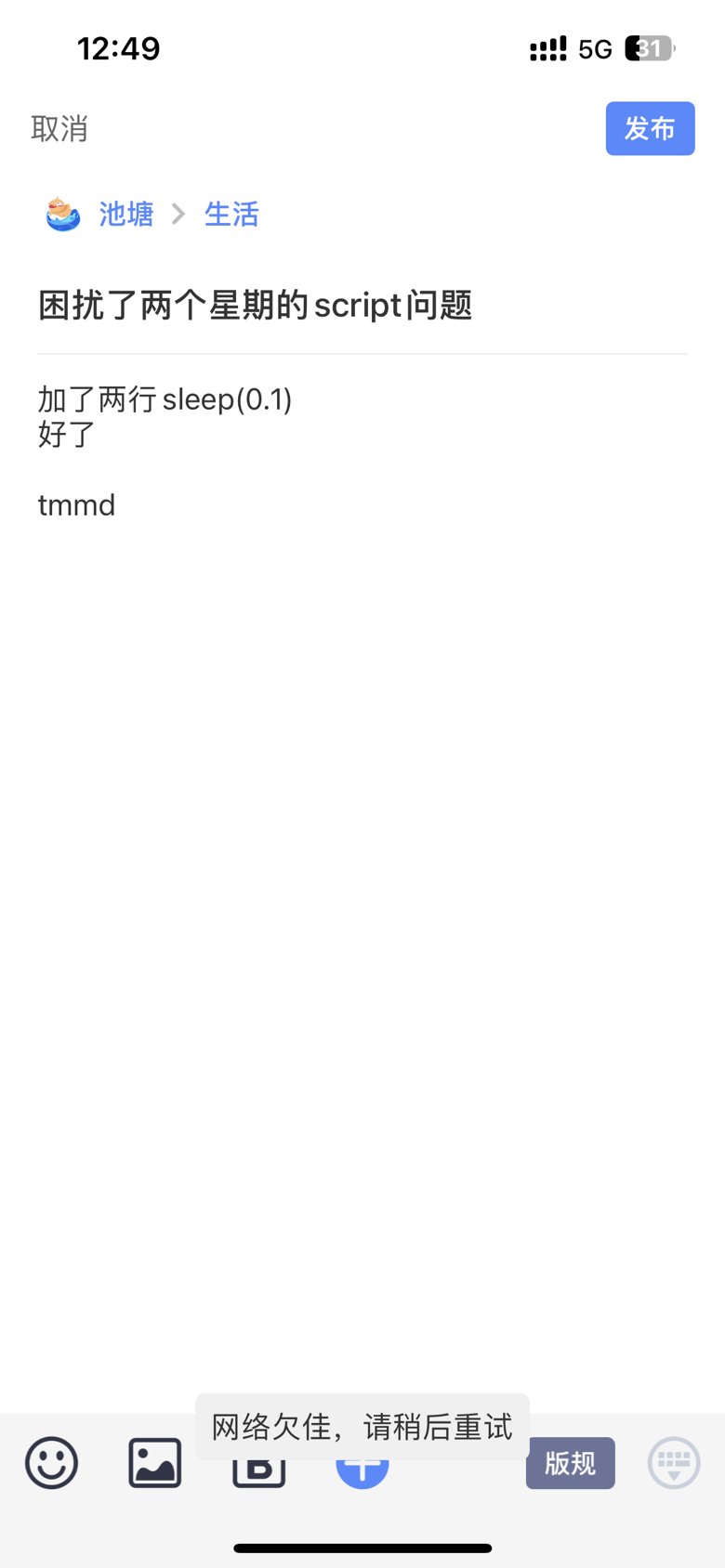Change the 生活 category
The height and width of the screenshot is (1568, 725).
pyautogui.click(x=231, y=215)
